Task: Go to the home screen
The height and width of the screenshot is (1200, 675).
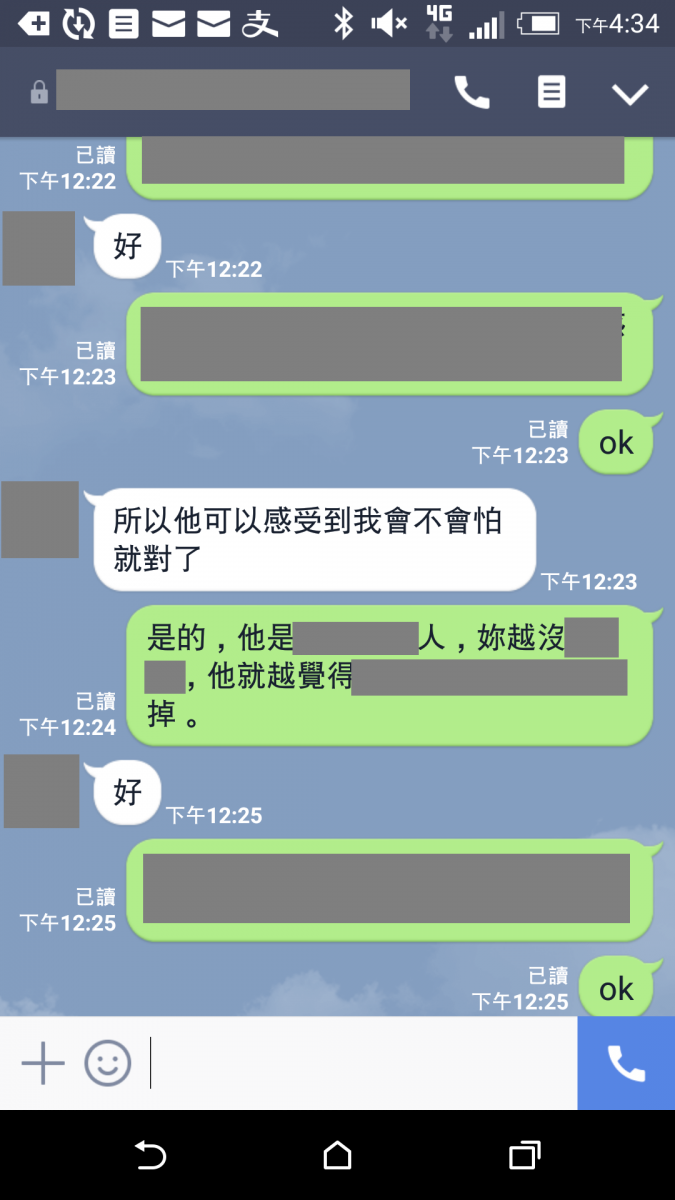Action: tap(338, 1156)
